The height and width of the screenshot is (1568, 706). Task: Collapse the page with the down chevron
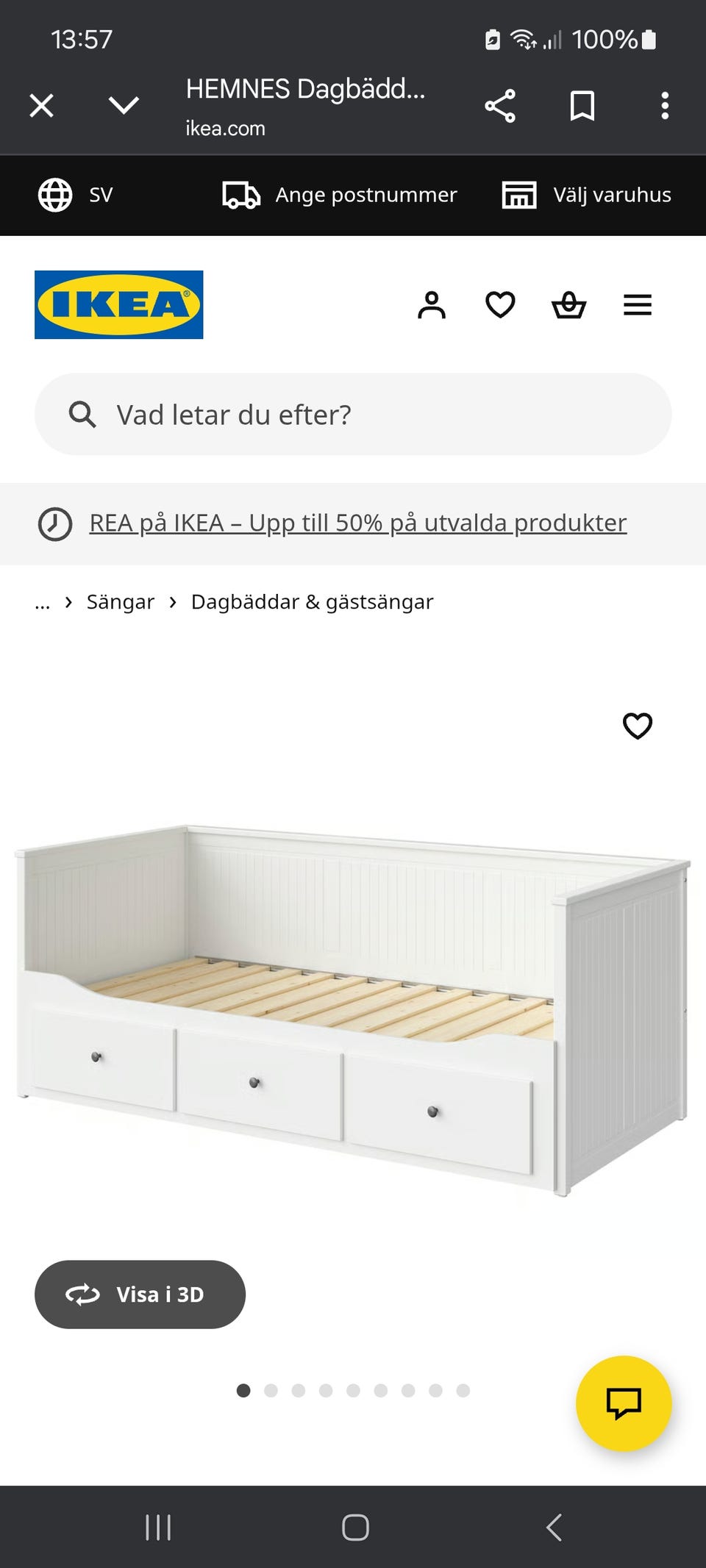(124, 105)
